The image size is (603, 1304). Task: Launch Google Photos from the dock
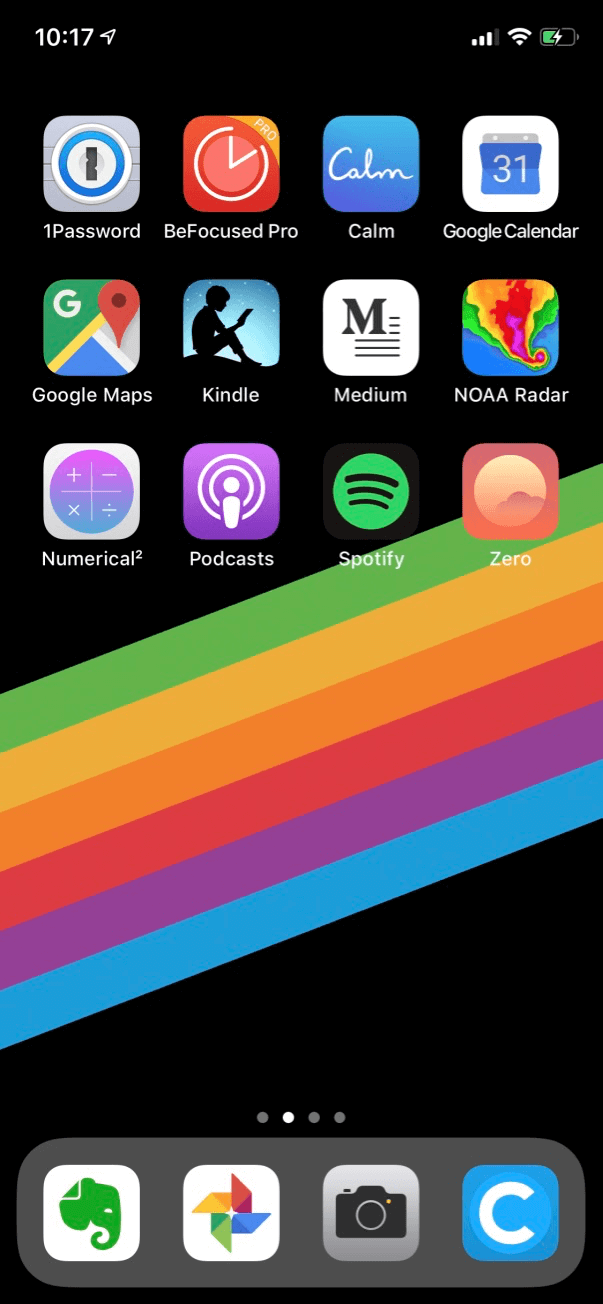231,1213
